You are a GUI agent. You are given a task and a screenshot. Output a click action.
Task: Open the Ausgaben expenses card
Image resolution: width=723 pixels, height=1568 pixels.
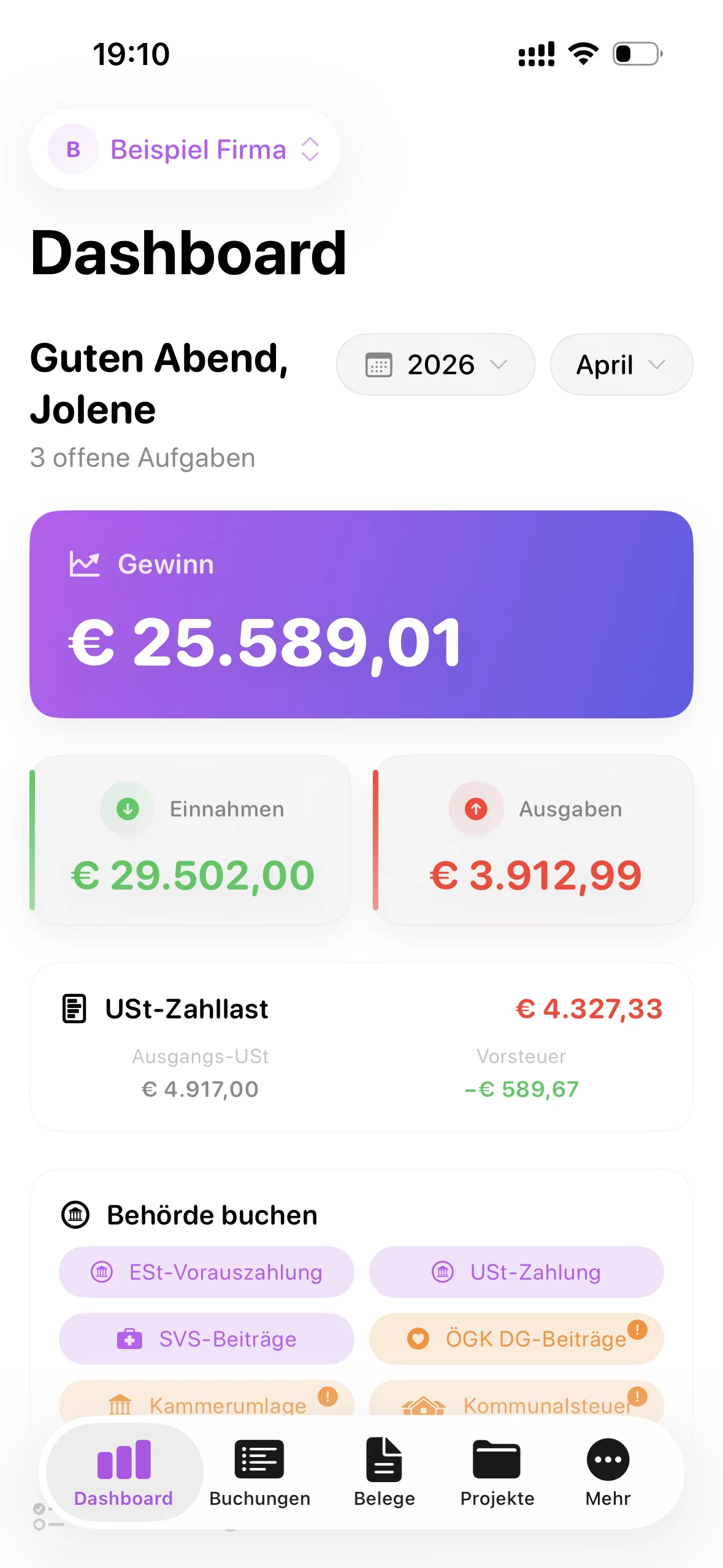click(534, 840)
